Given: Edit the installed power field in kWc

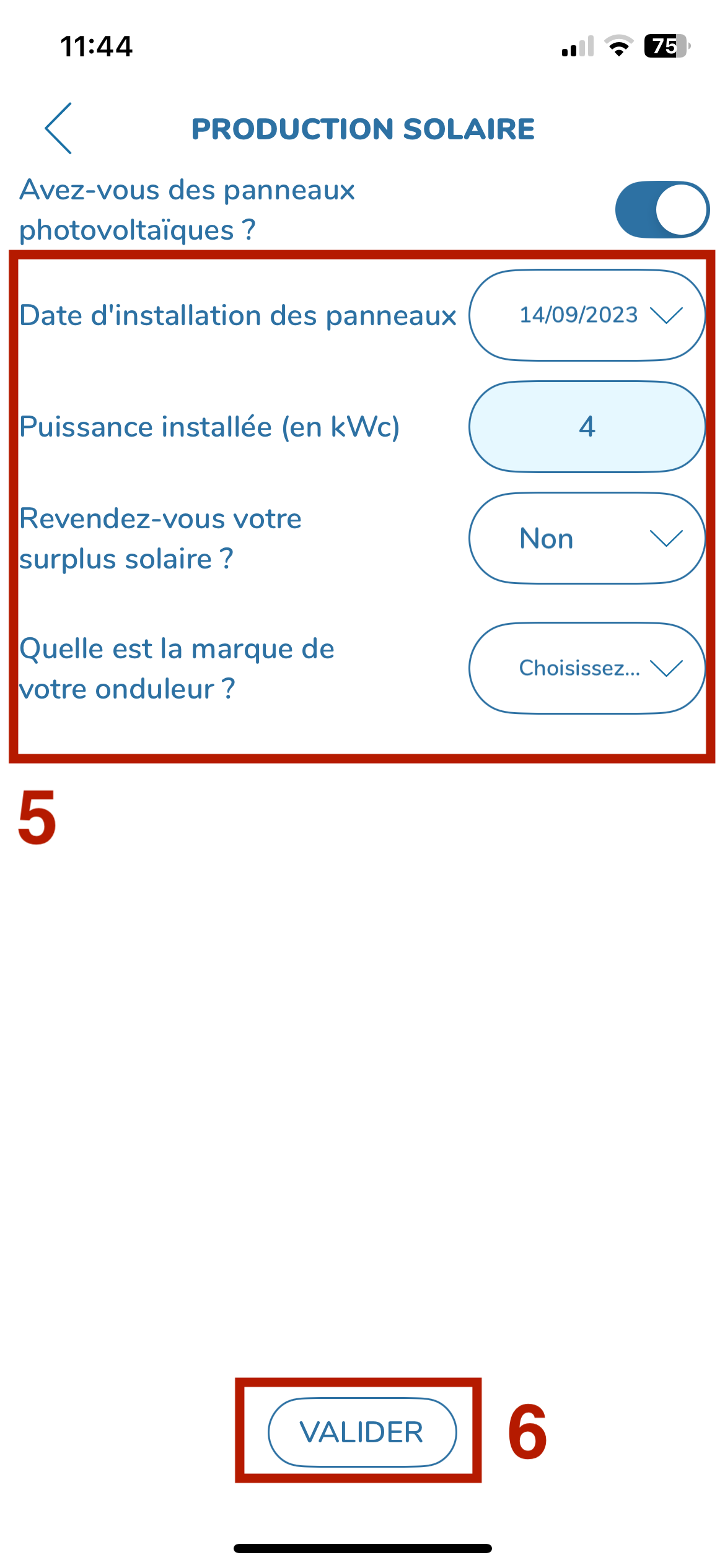Looking at the screenshot, I should (587, 427).
